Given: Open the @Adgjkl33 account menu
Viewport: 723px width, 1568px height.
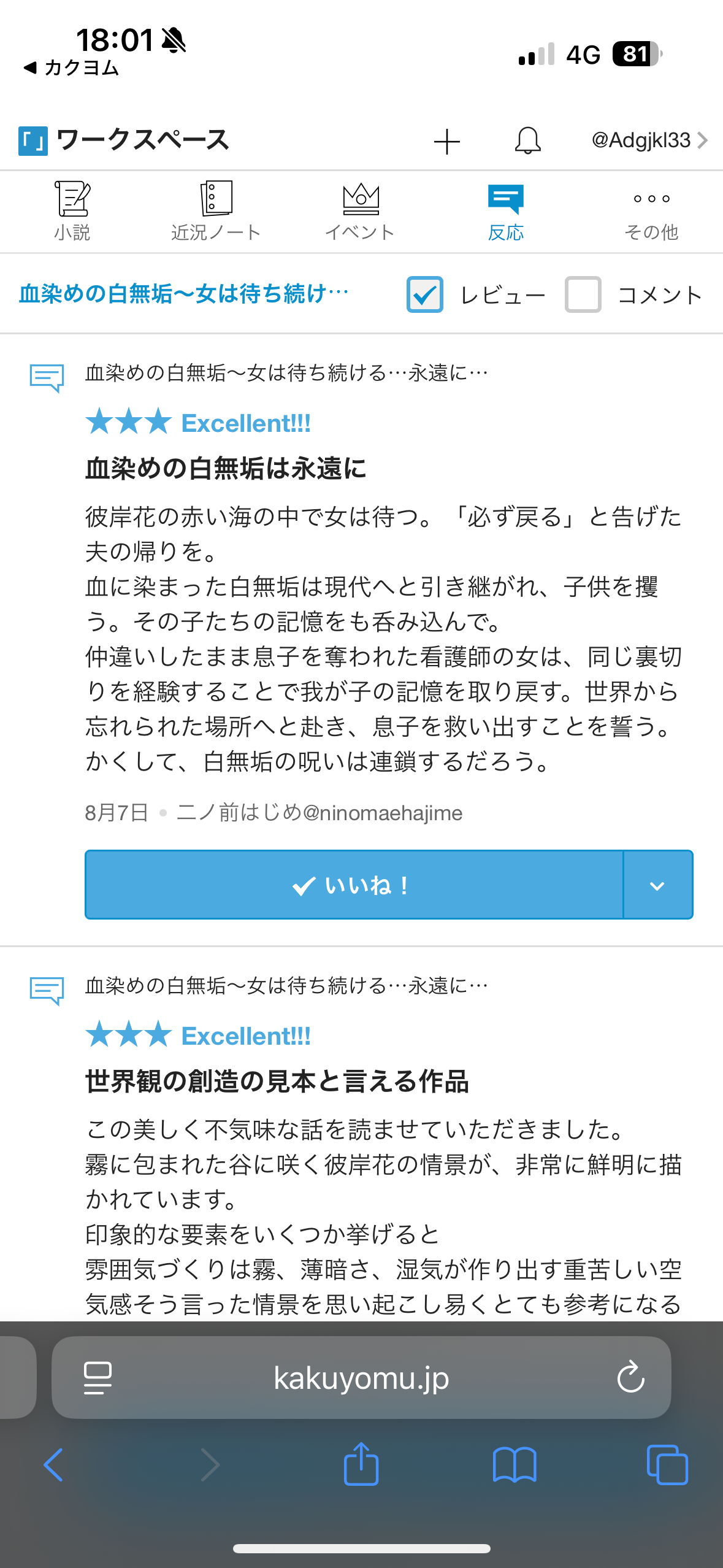Looking at the screenshot, I should pyautogui.click(x=648, y=140).
